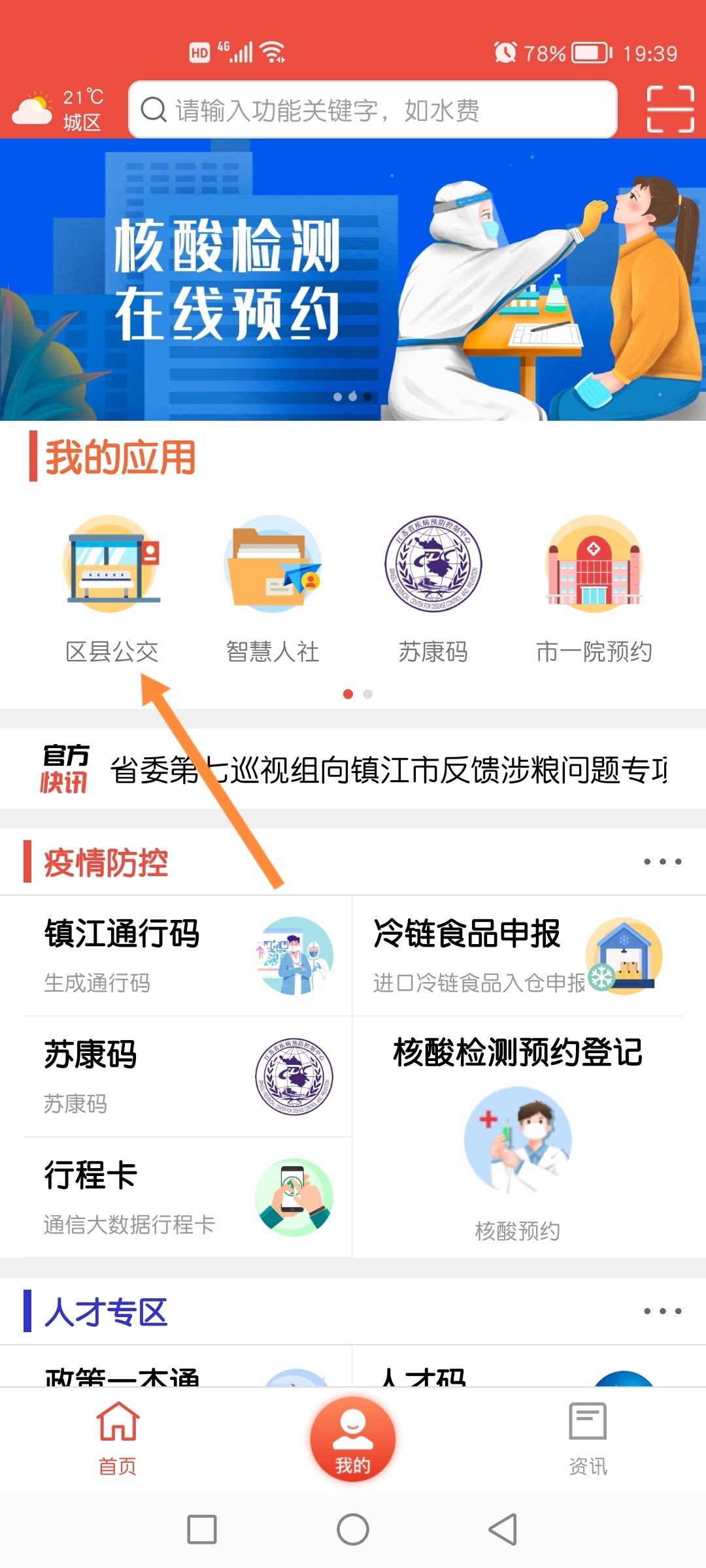Open the 苏康码 card under 疫情防控
The image size is (706, 1568).
[188, 1076]
